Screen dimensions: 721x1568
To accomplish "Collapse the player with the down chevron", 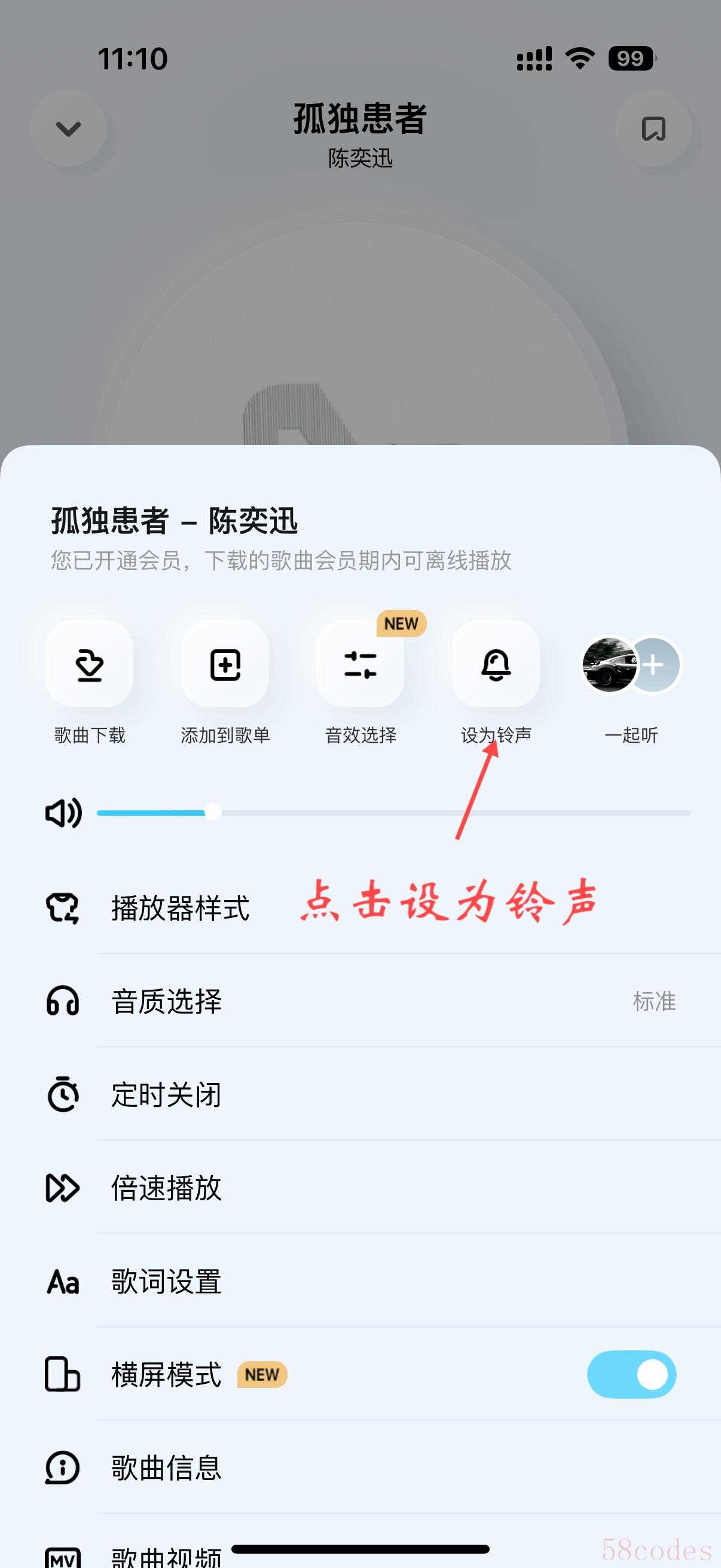I will [x=68, y=129].
